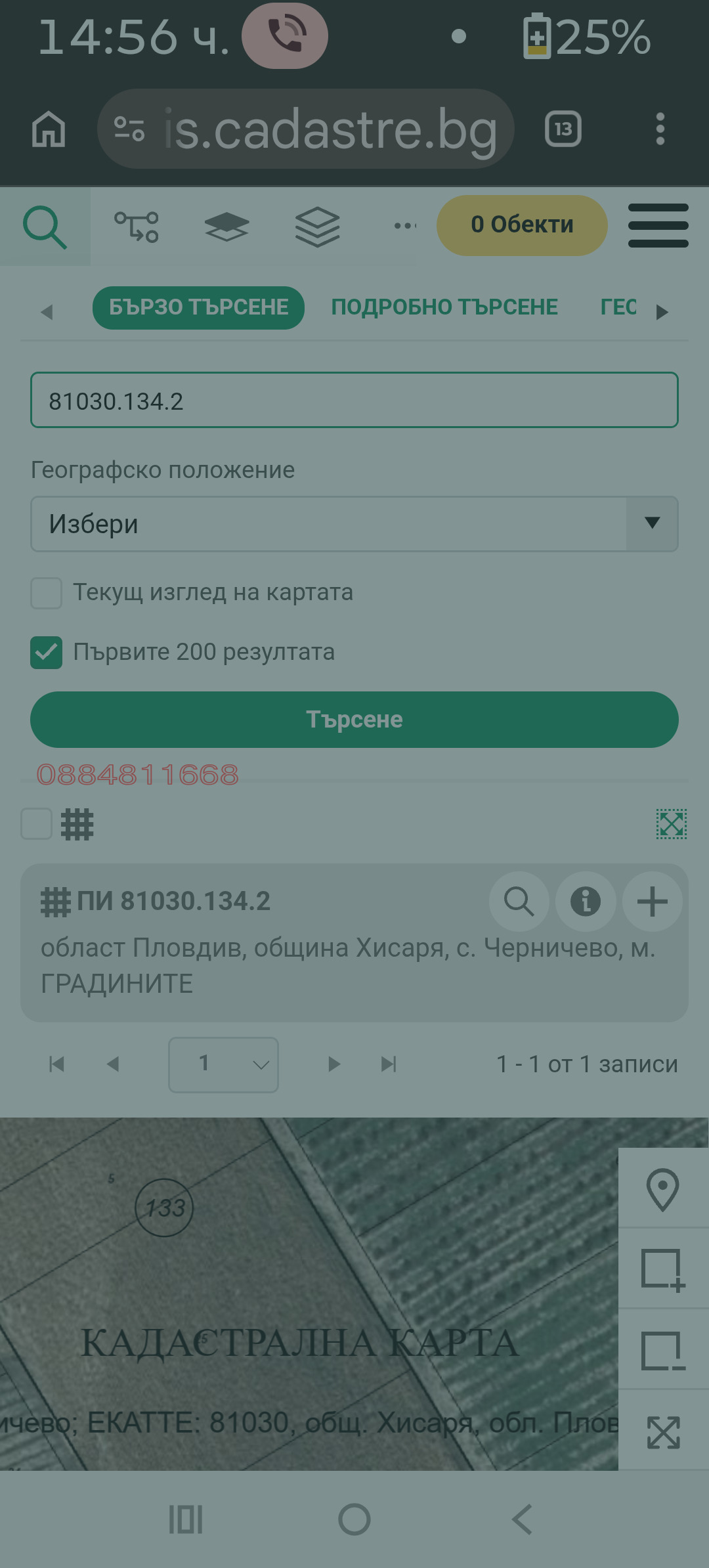This screenshot has width=709, height=1568.
Task: Add ПИ 81030.134.2 with plus icon
Action: [653, 902]
